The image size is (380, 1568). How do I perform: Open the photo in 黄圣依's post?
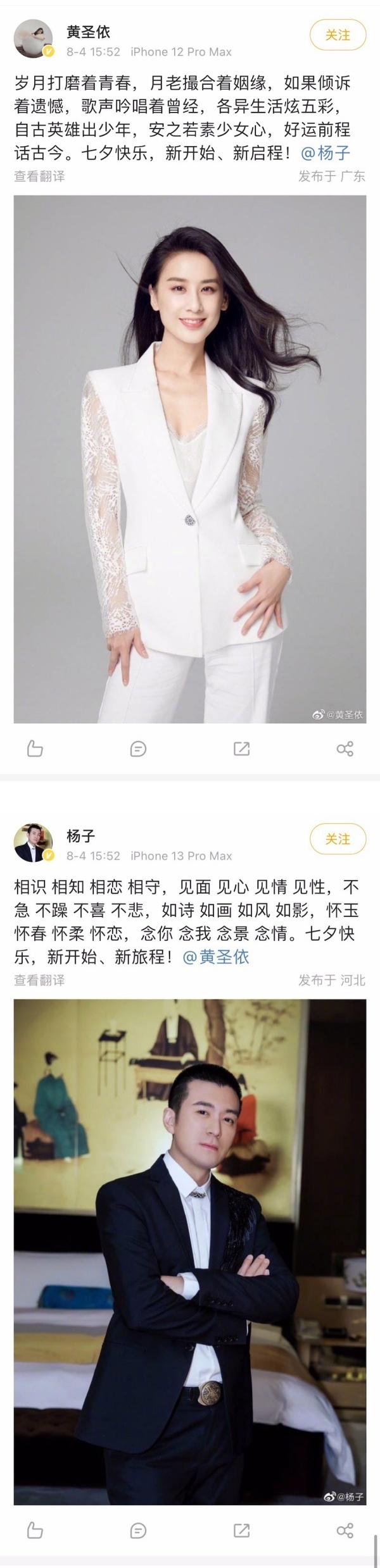(x=190, y=459)
